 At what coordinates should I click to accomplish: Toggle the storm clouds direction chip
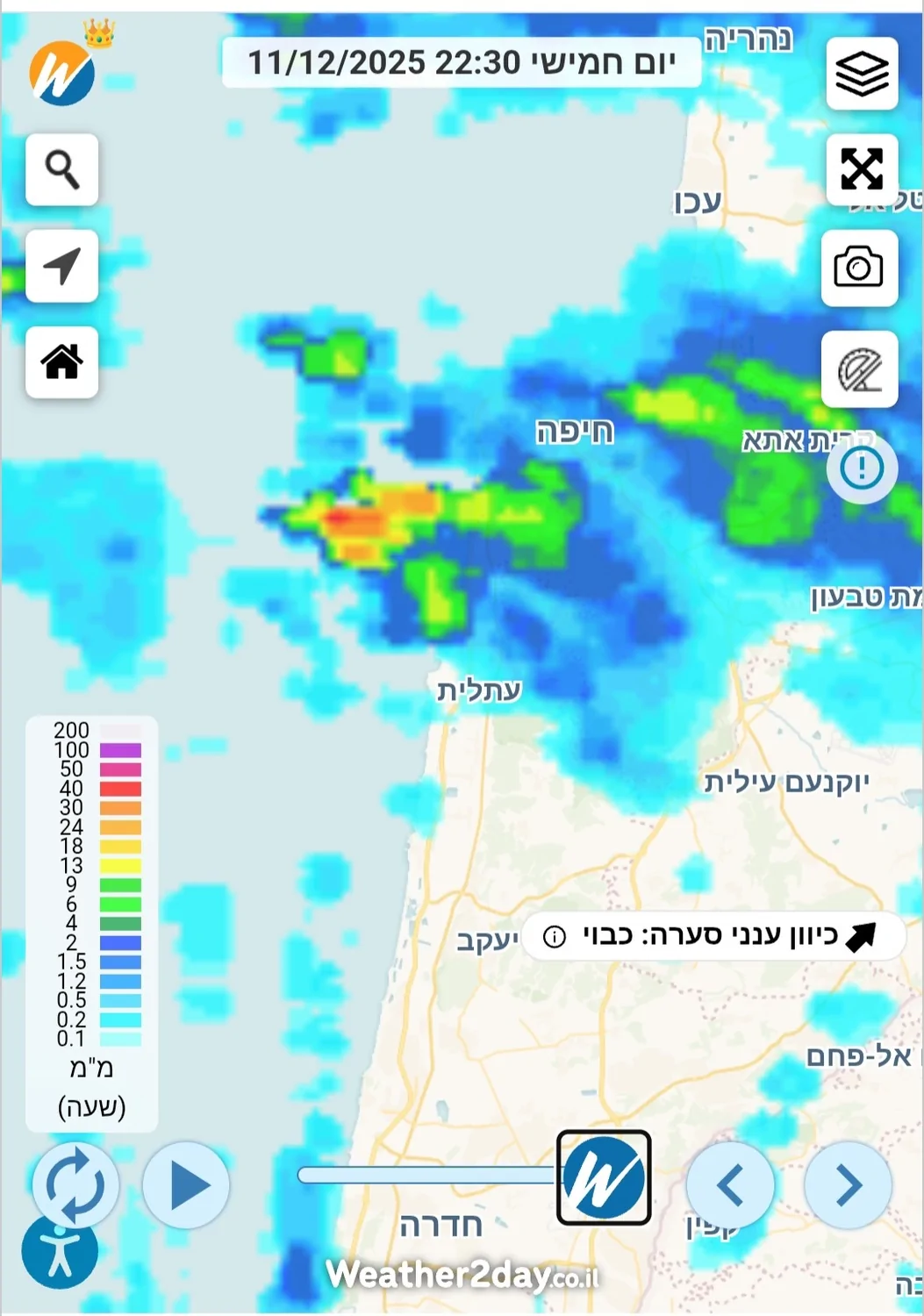[x=713, y=937]
